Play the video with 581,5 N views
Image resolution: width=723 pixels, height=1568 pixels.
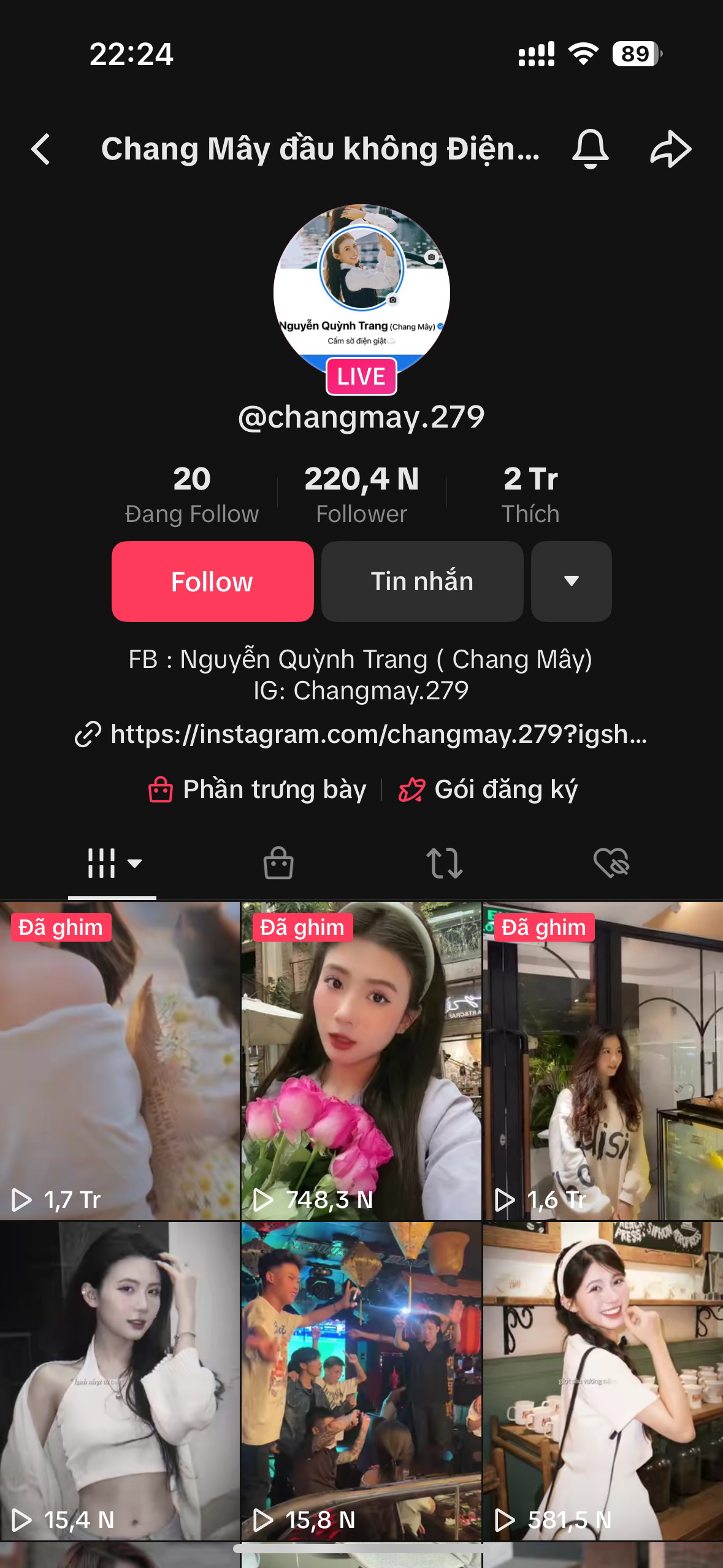point(603,1380)
